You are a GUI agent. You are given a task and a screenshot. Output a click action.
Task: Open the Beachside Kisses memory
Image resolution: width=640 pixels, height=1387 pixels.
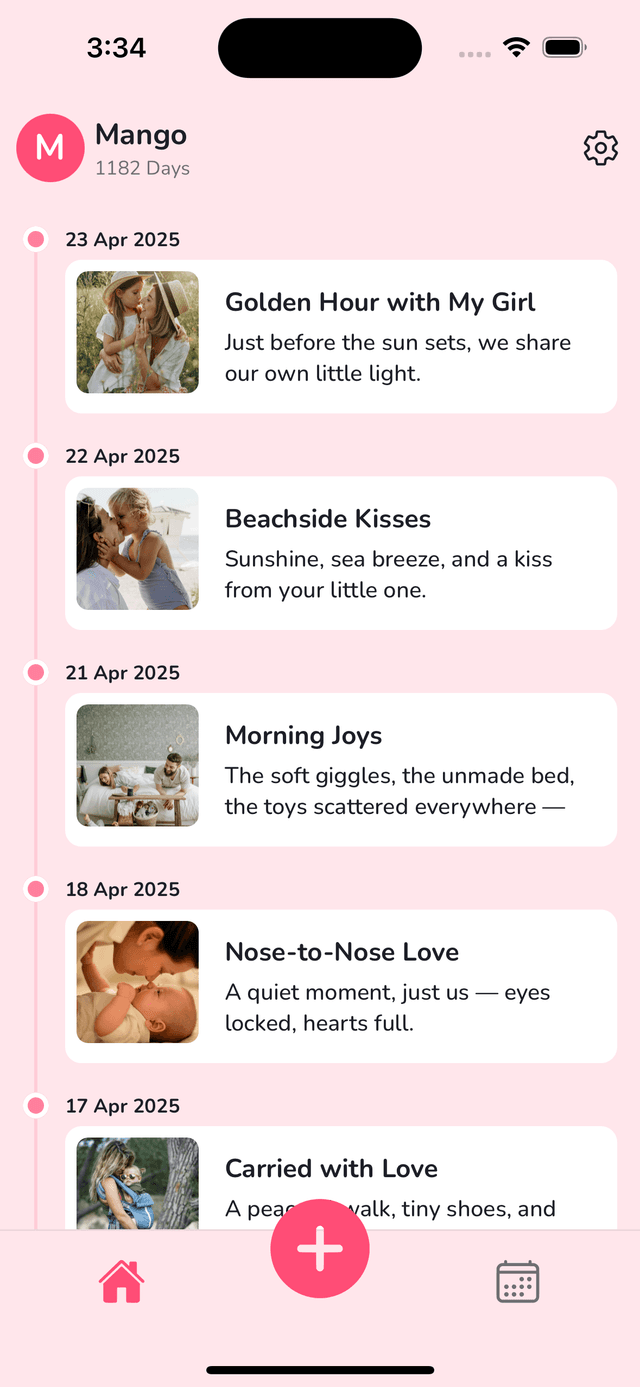click(x=340, y=553)
